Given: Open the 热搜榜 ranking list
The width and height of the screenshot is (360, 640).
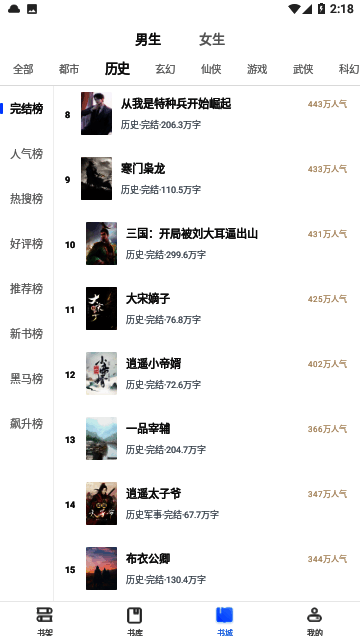Looking at the screenshot, I should point(27,199).
